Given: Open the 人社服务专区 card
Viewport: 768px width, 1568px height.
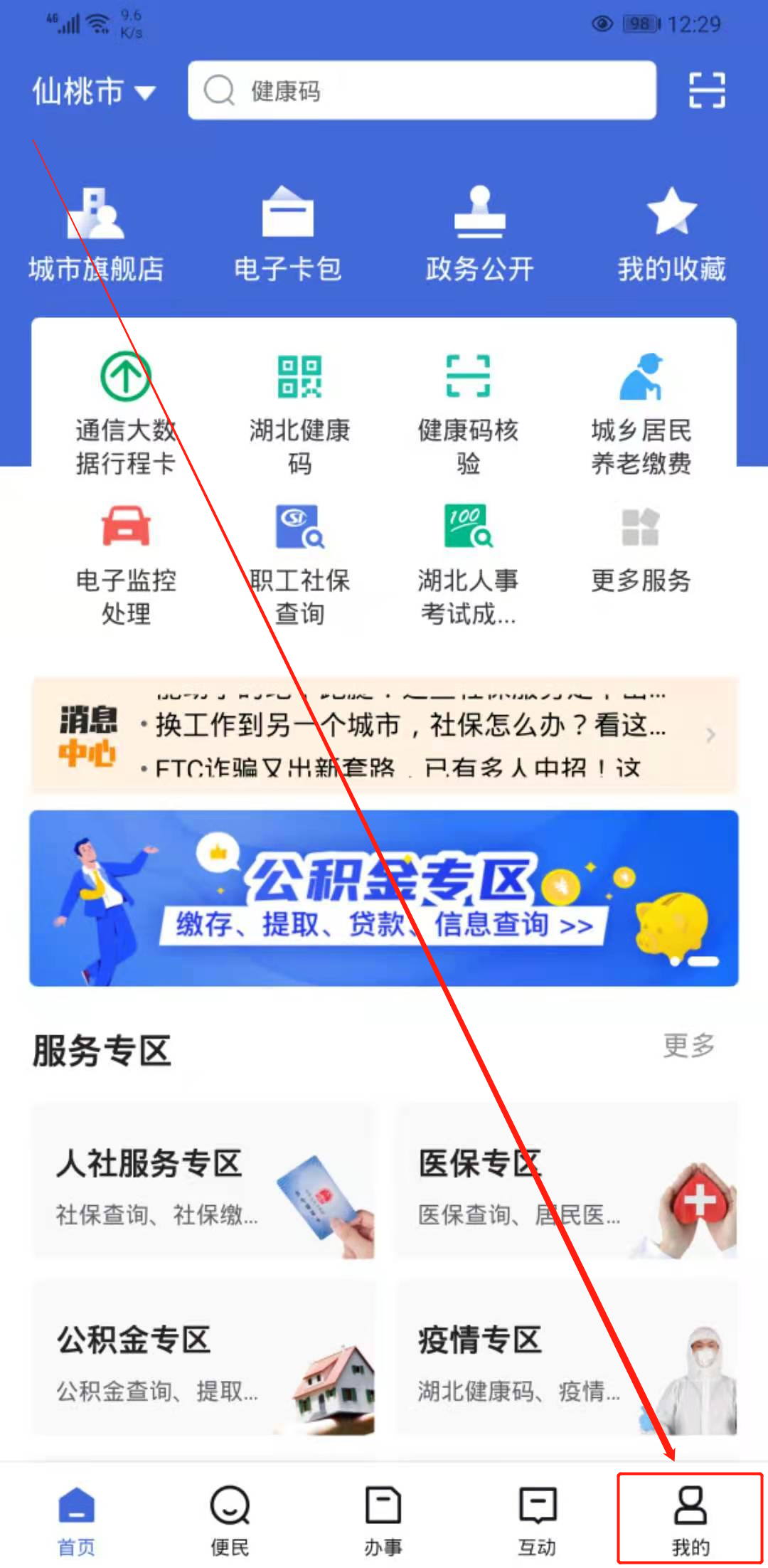Looking at the screenshot, I should coord(203,1182).
